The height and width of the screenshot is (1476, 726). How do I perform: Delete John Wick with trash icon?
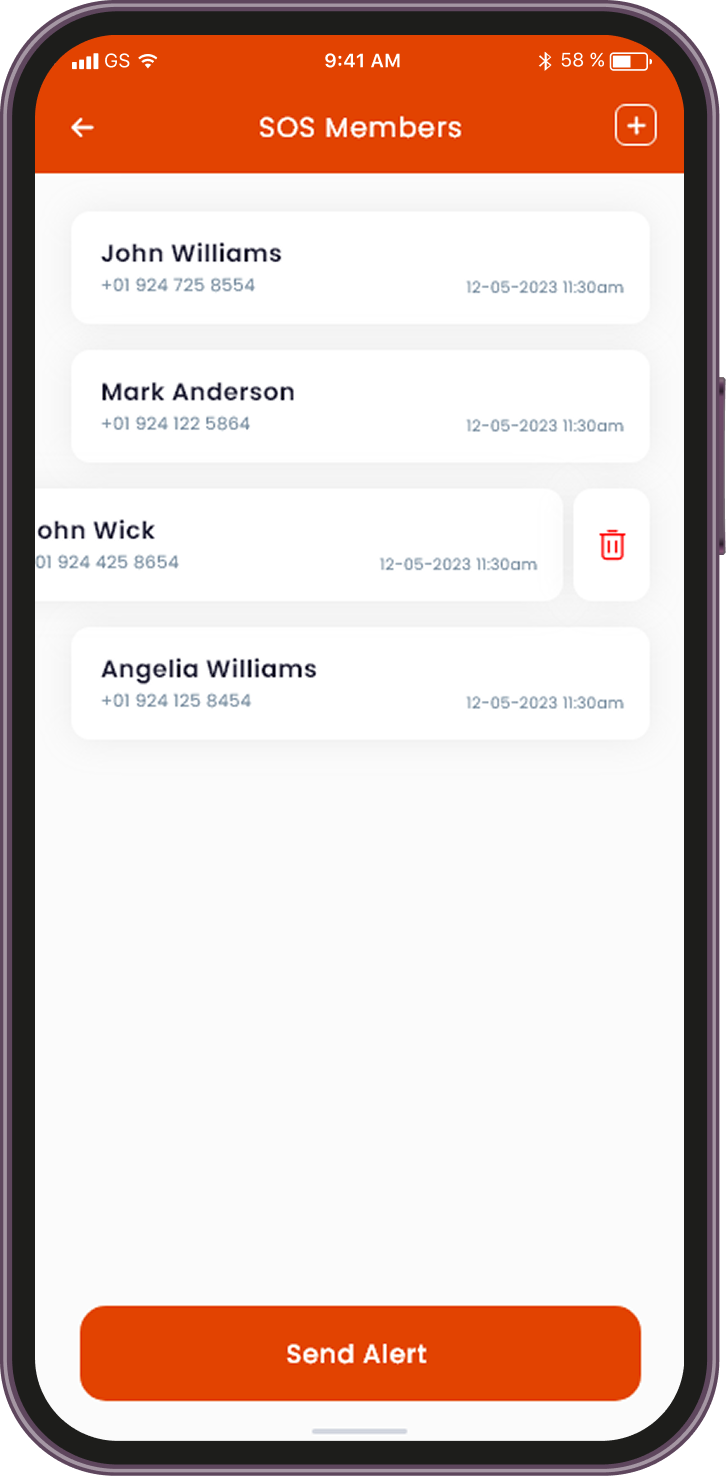click(x=611, y=545)
